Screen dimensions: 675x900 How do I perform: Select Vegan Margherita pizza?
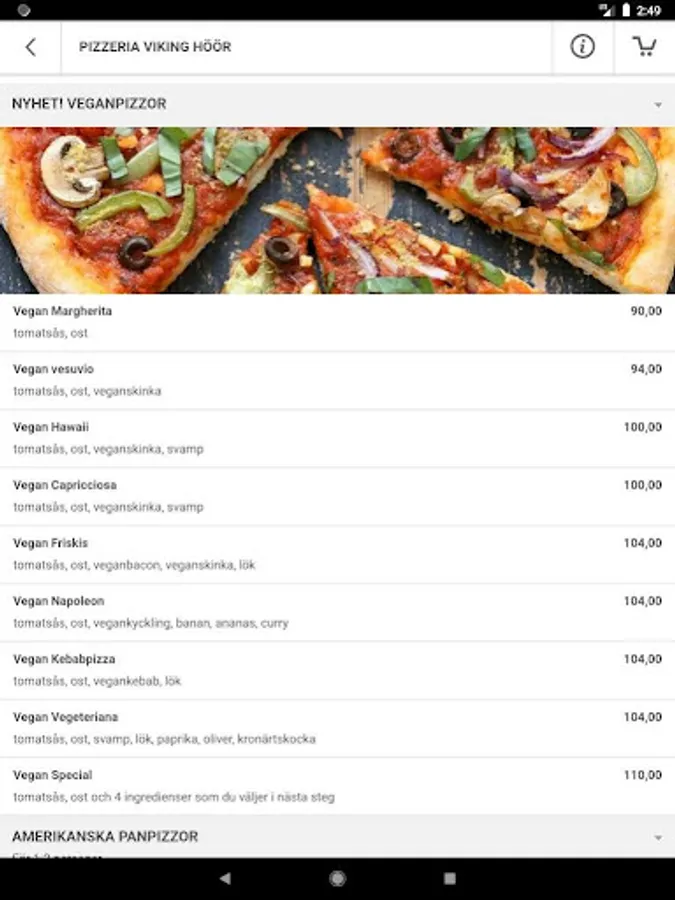(x=337, y=322)
